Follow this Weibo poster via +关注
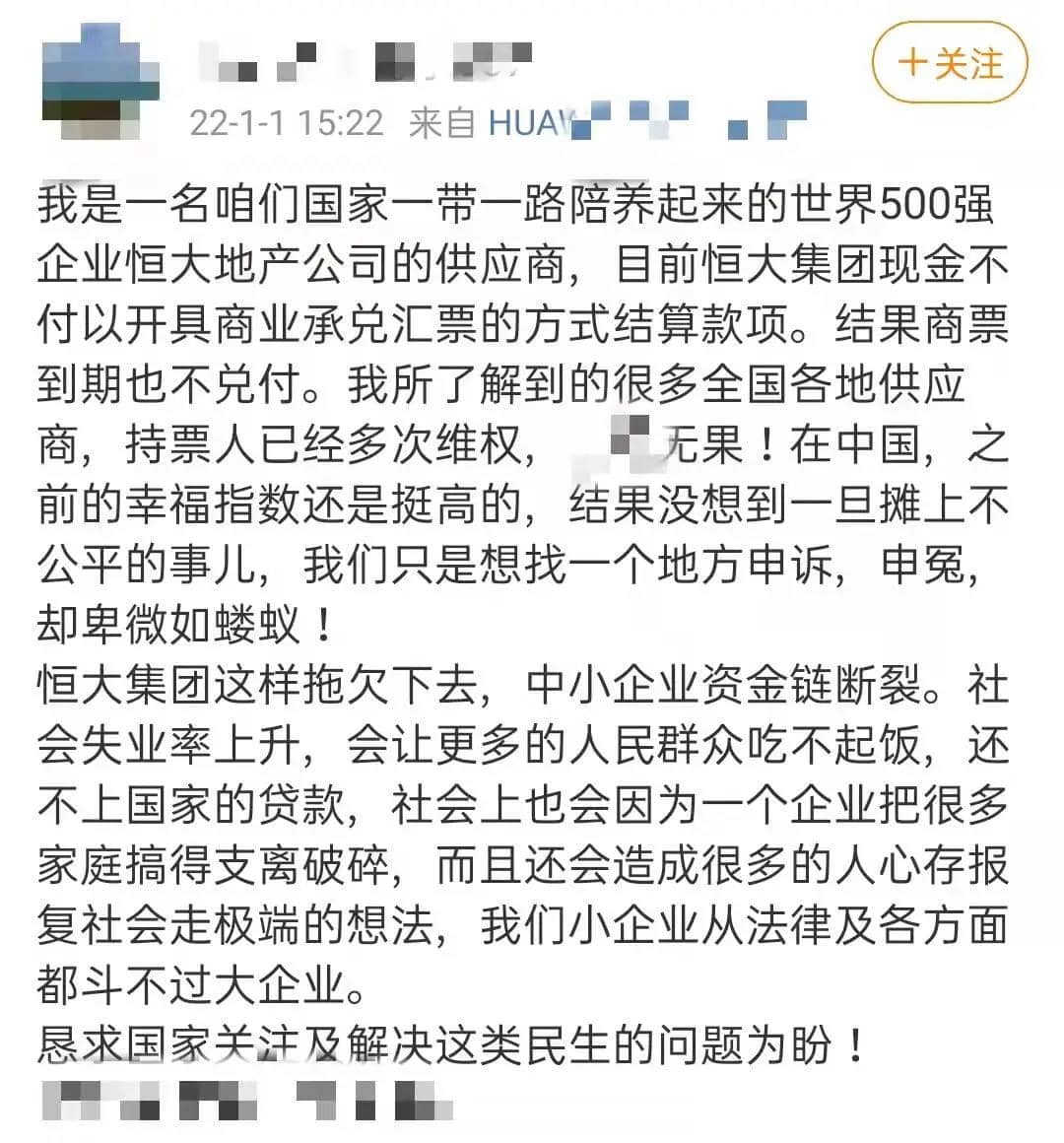 click(x=949, y=64)
